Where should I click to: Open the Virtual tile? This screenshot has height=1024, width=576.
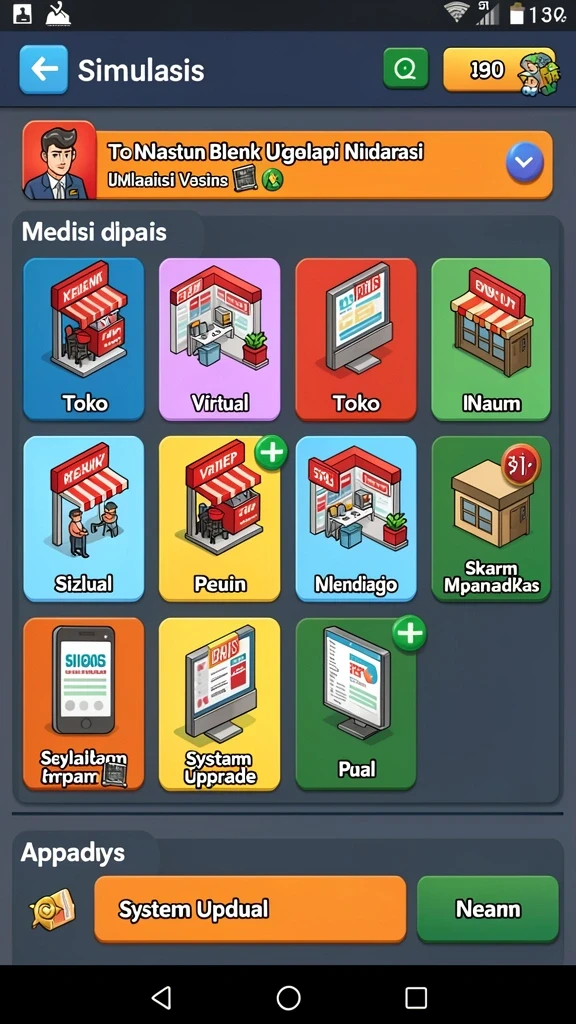[219, 339]
